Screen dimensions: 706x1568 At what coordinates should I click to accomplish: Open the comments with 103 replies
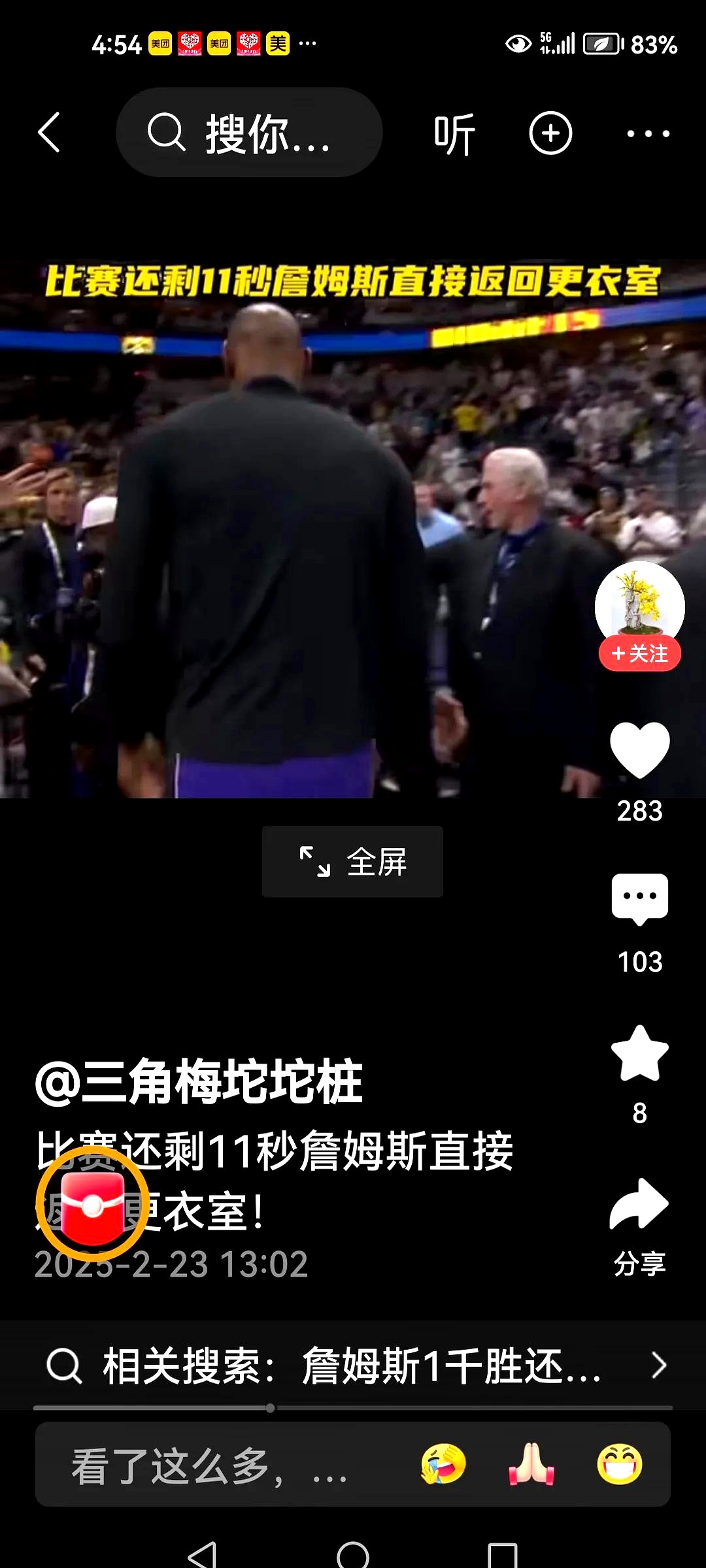point(639,900)
